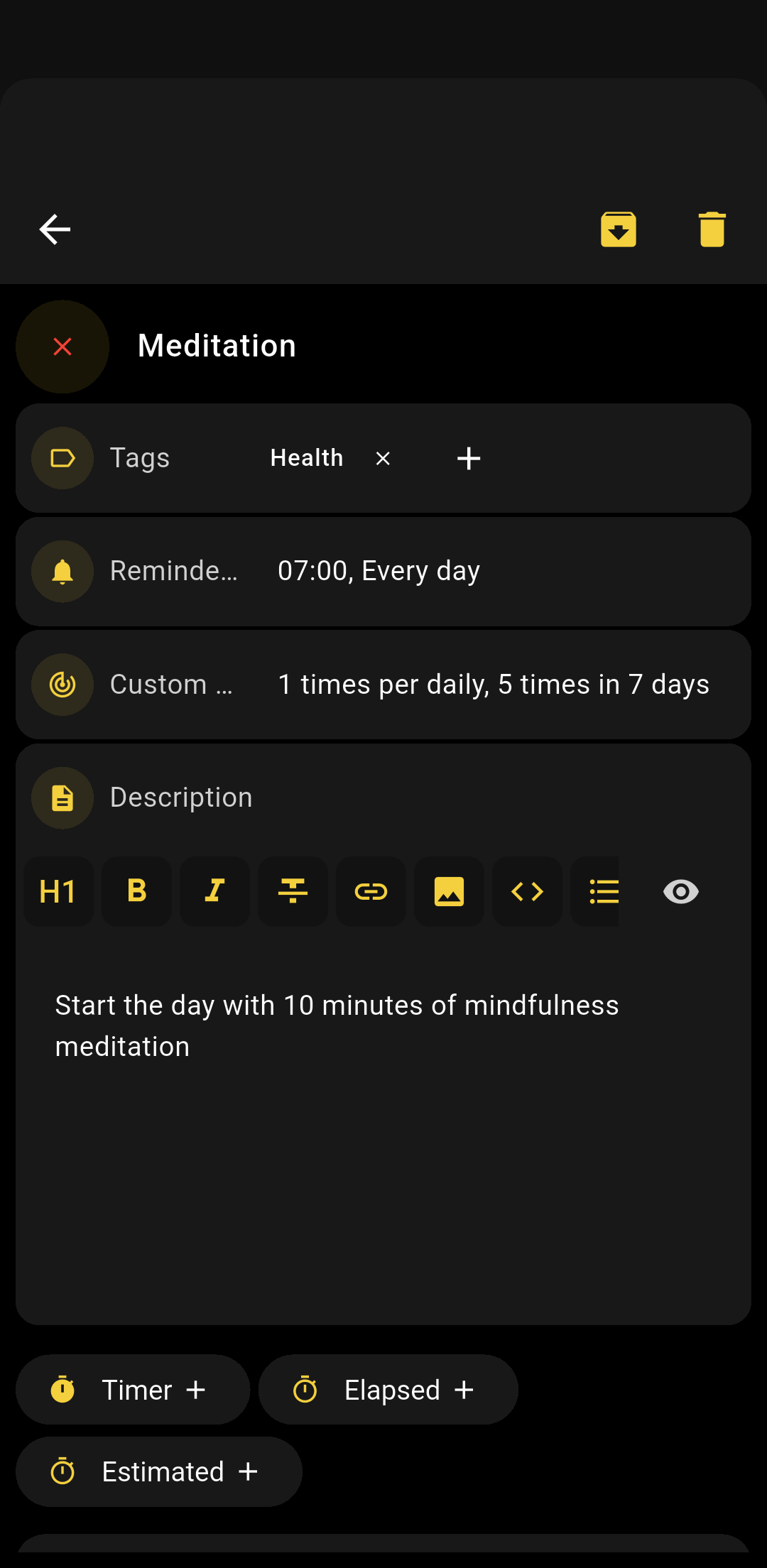The image size is (767, 1568).
Task: Tap the red X status circle
Action: [x=62, y=347]
